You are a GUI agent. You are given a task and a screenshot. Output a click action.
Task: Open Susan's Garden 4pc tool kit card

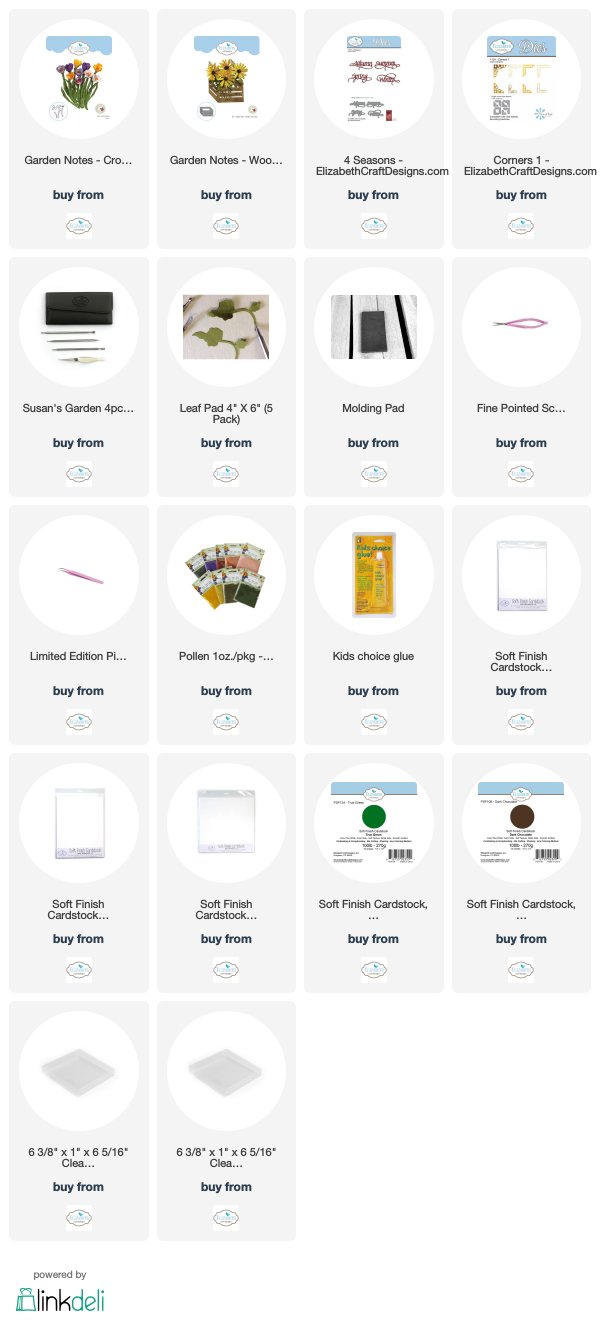pos(78,377)
